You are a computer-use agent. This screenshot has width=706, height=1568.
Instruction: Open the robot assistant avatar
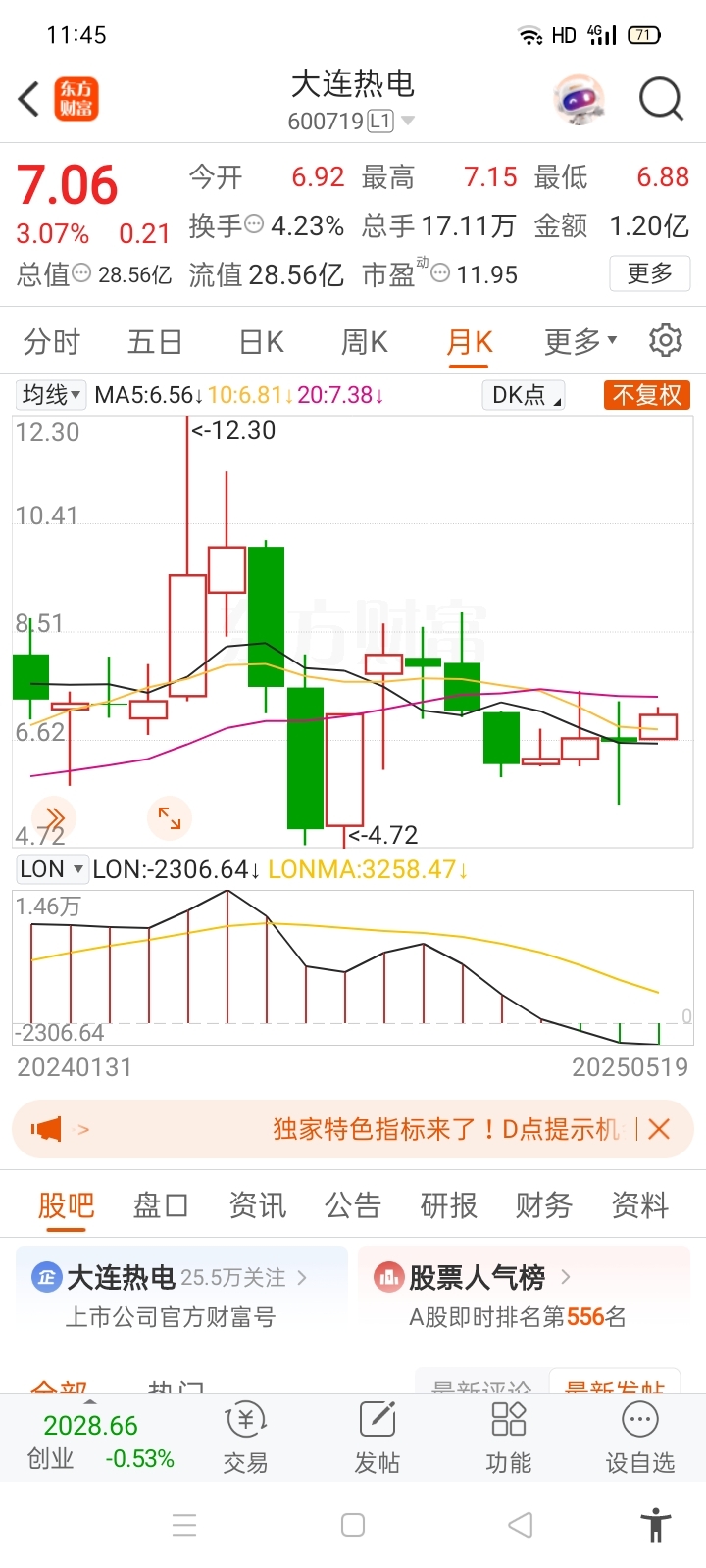(579, 99)
